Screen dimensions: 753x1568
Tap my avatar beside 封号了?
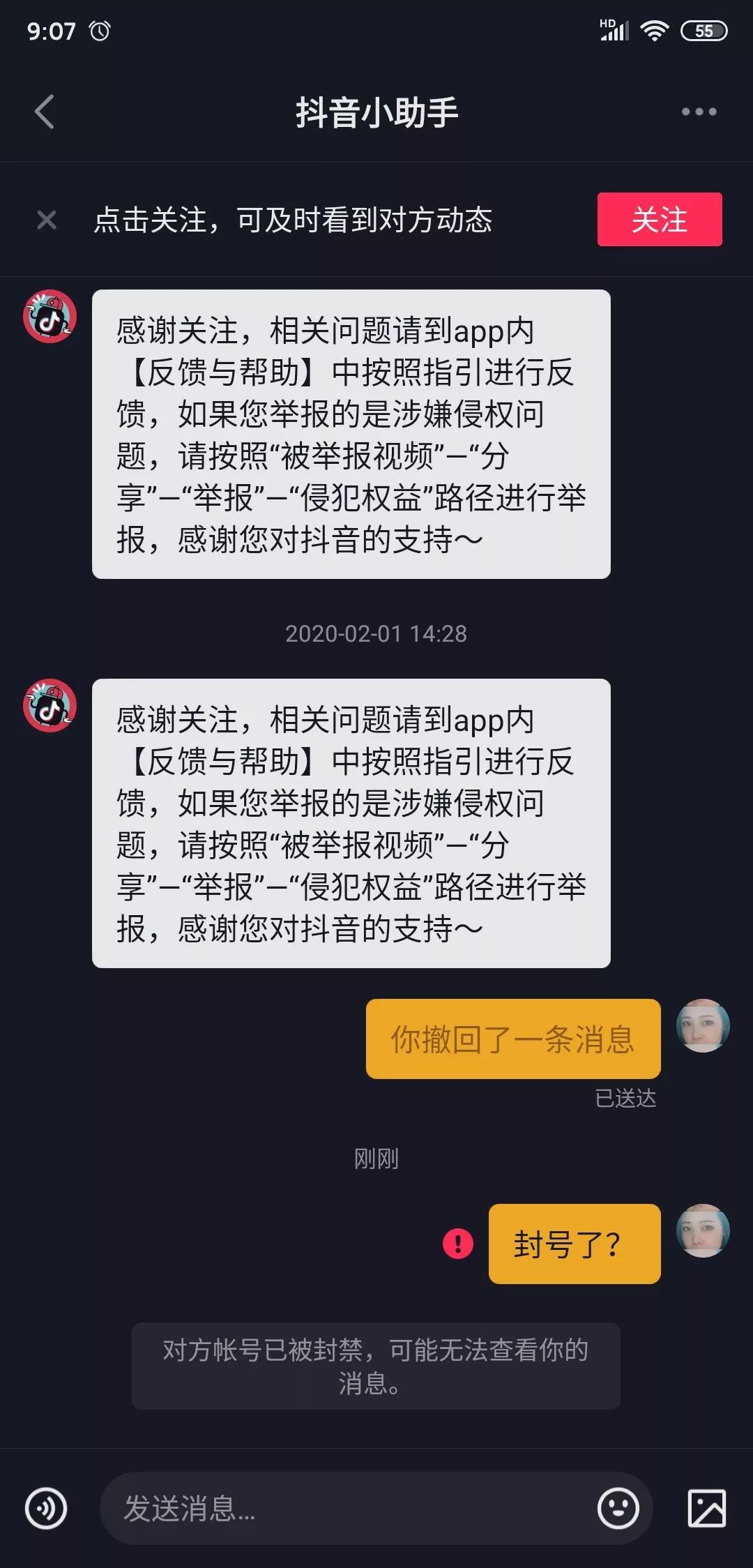(x=703, y=1230)
